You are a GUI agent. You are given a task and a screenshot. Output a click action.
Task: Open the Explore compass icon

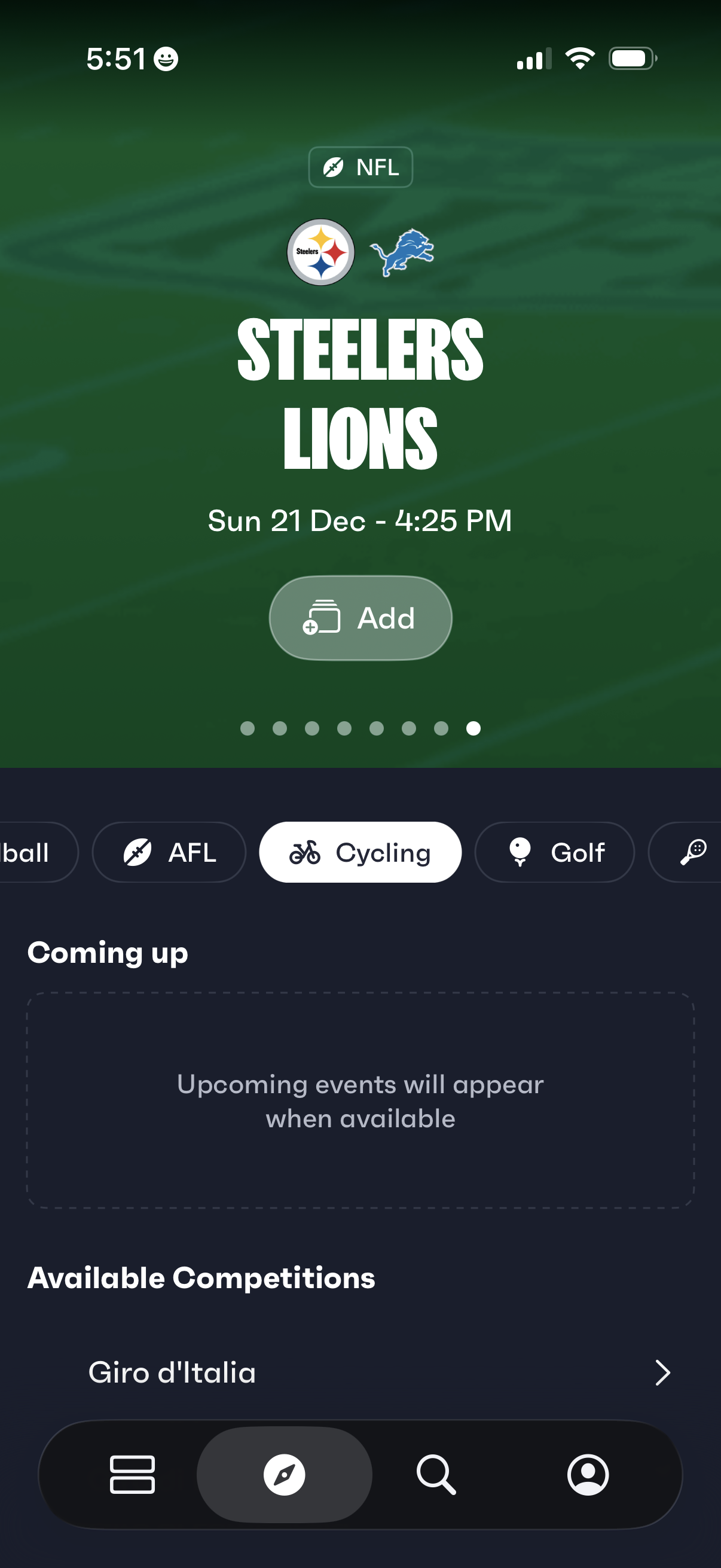point(283,1474)
